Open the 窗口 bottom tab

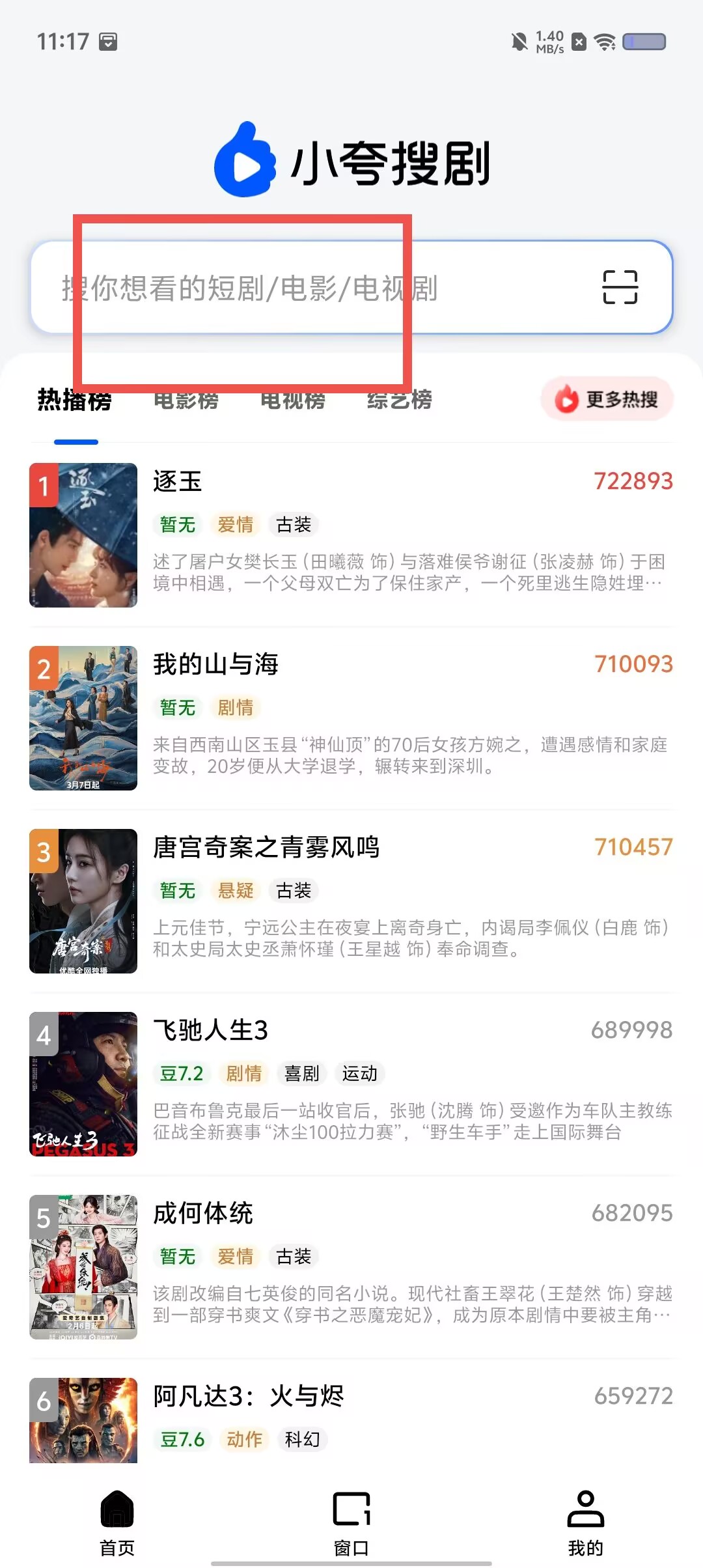click(351, 1524)
